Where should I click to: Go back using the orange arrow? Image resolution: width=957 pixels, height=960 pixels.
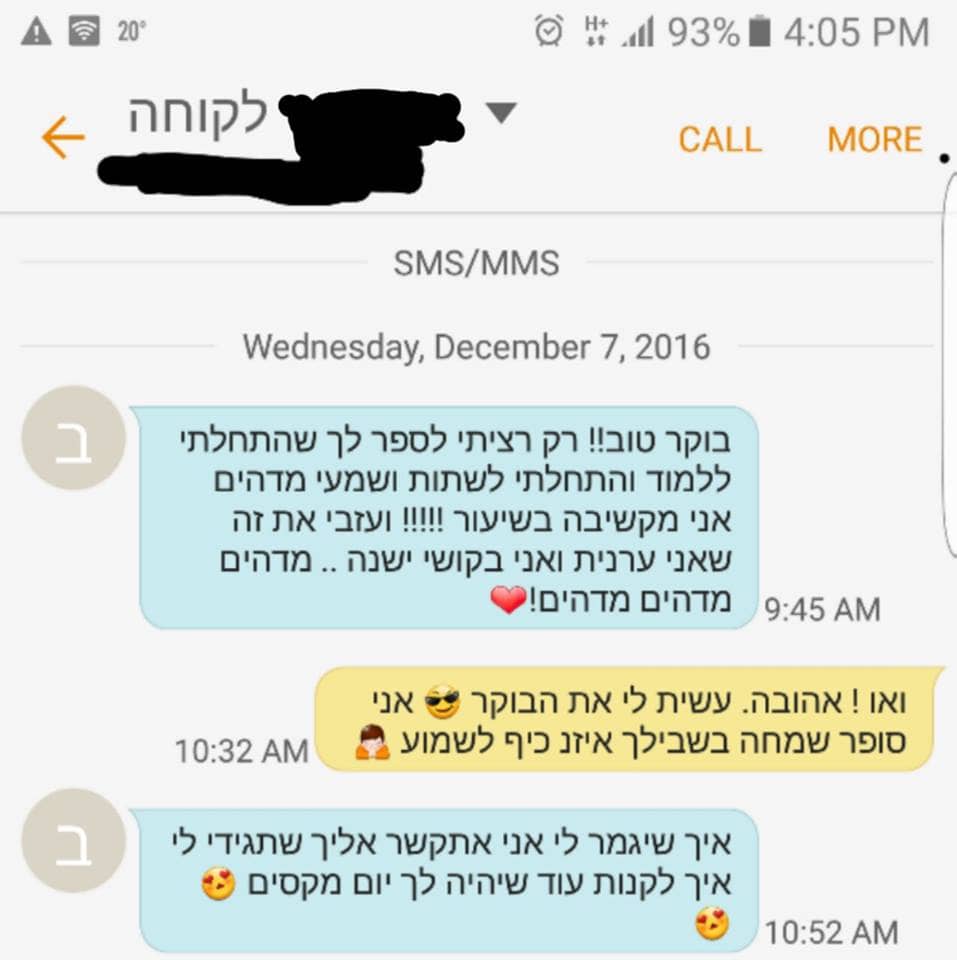coord(62,138)
